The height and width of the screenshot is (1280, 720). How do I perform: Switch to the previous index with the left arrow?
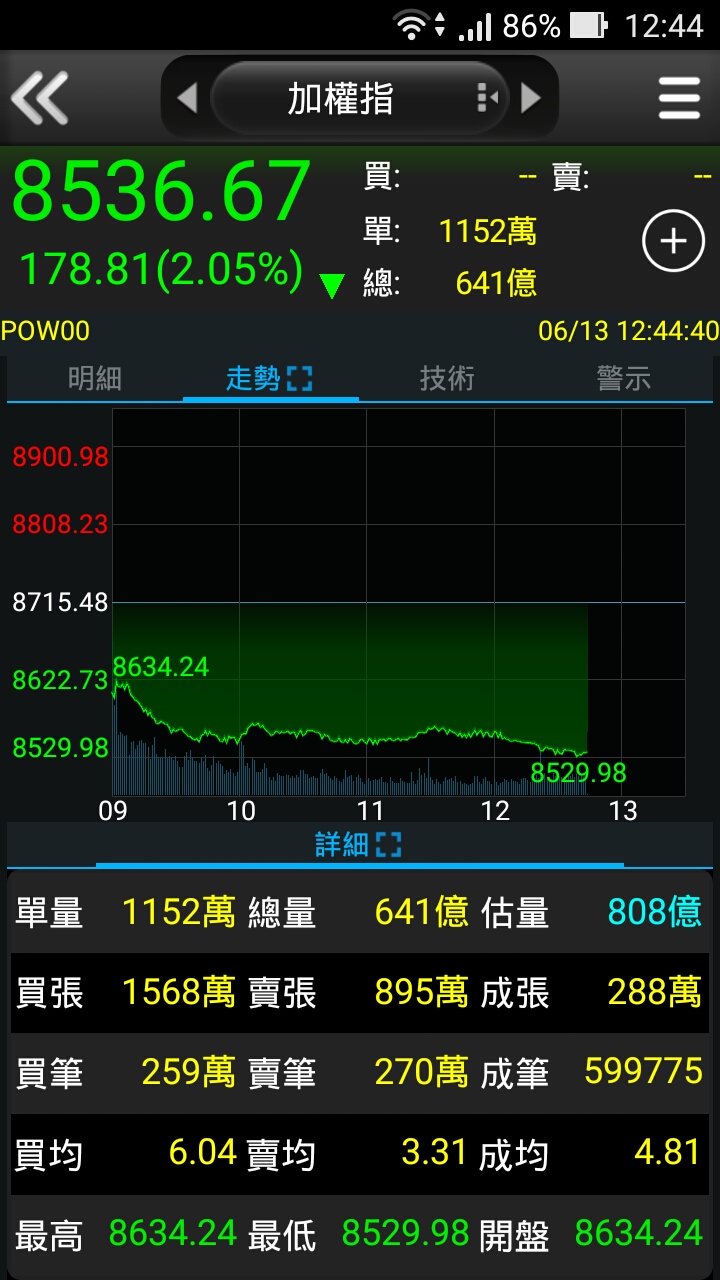[x=187, y=98]
